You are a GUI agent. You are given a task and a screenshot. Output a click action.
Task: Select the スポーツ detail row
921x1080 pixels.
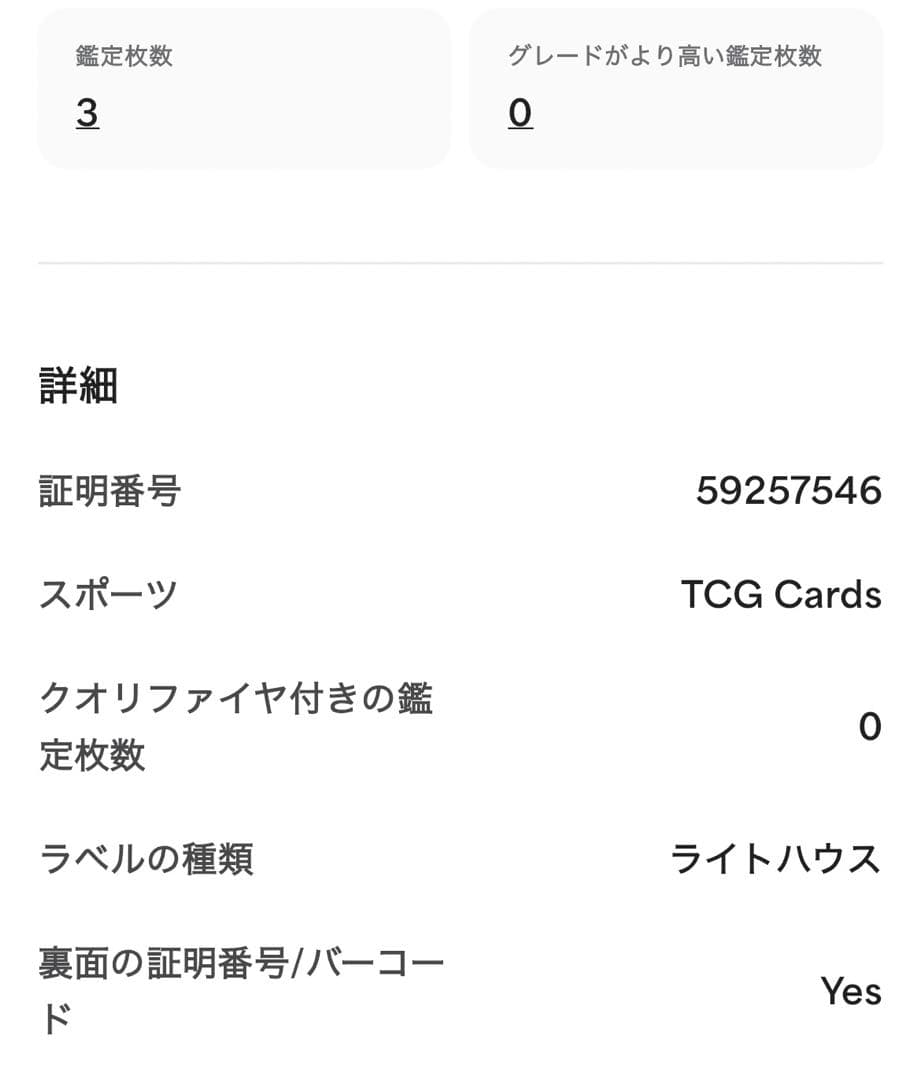point(460,594)
